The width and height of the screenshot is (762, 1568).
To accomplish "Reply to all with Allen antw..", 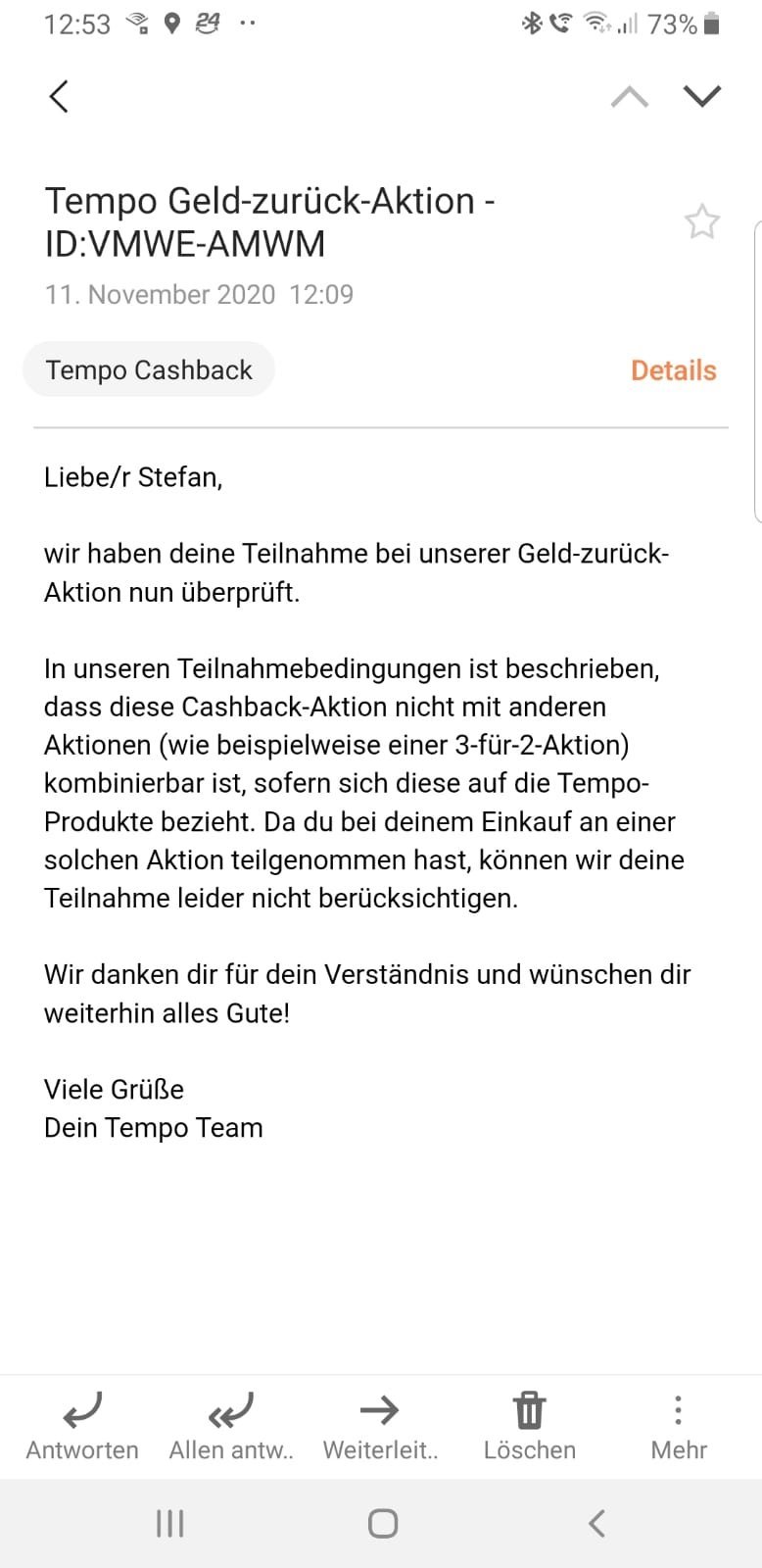I will tap(231, 1427).
